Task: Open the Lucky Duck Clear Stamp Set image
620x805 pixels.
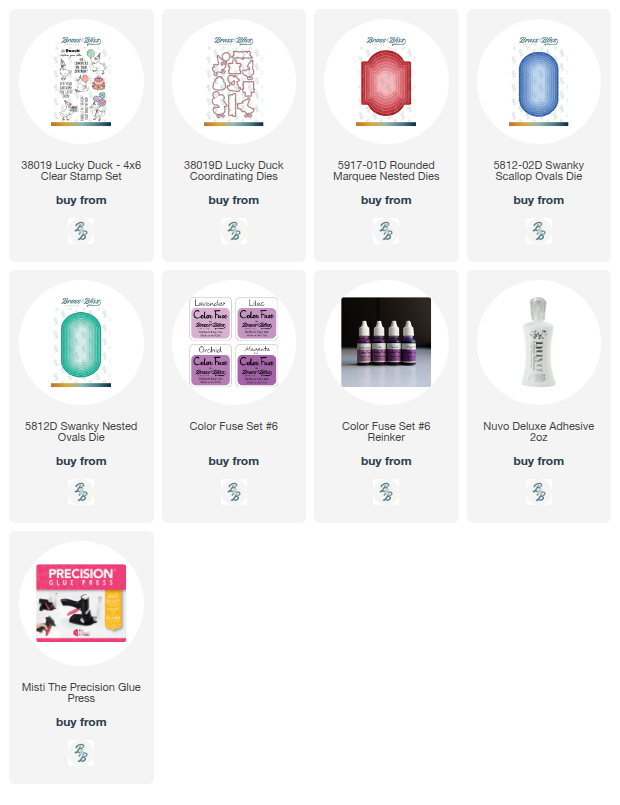Action: [81, 81]
